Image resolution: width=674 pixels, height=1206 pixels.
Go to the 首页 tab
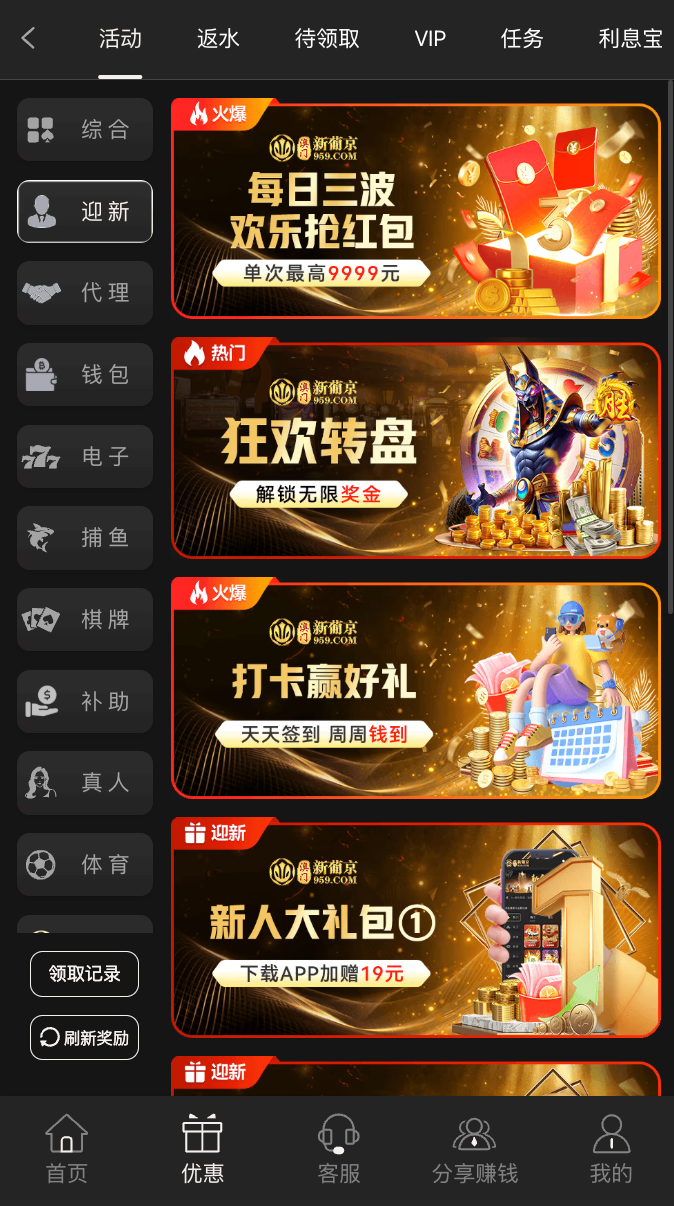(x=67, y=1150)
